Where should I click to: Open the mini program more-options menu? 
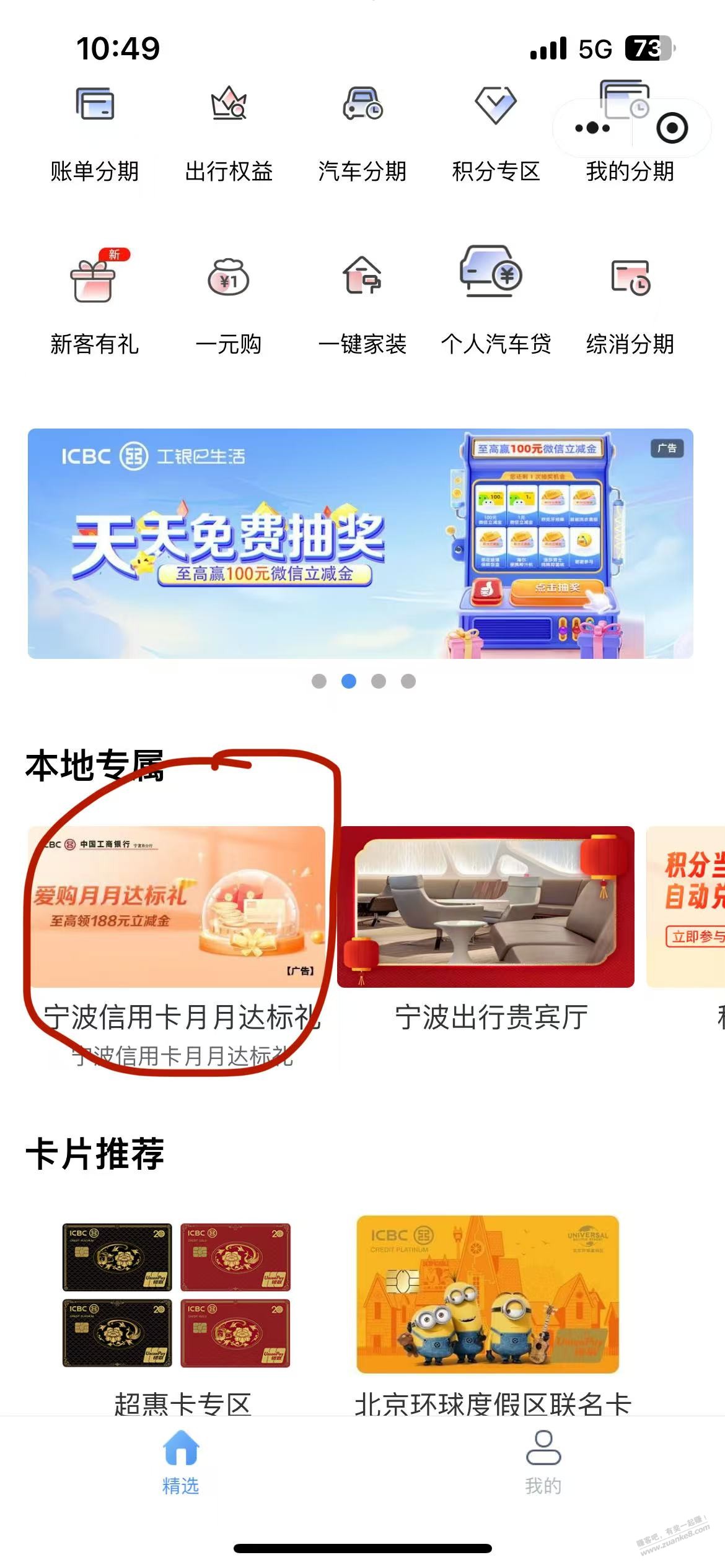[592, 128]
